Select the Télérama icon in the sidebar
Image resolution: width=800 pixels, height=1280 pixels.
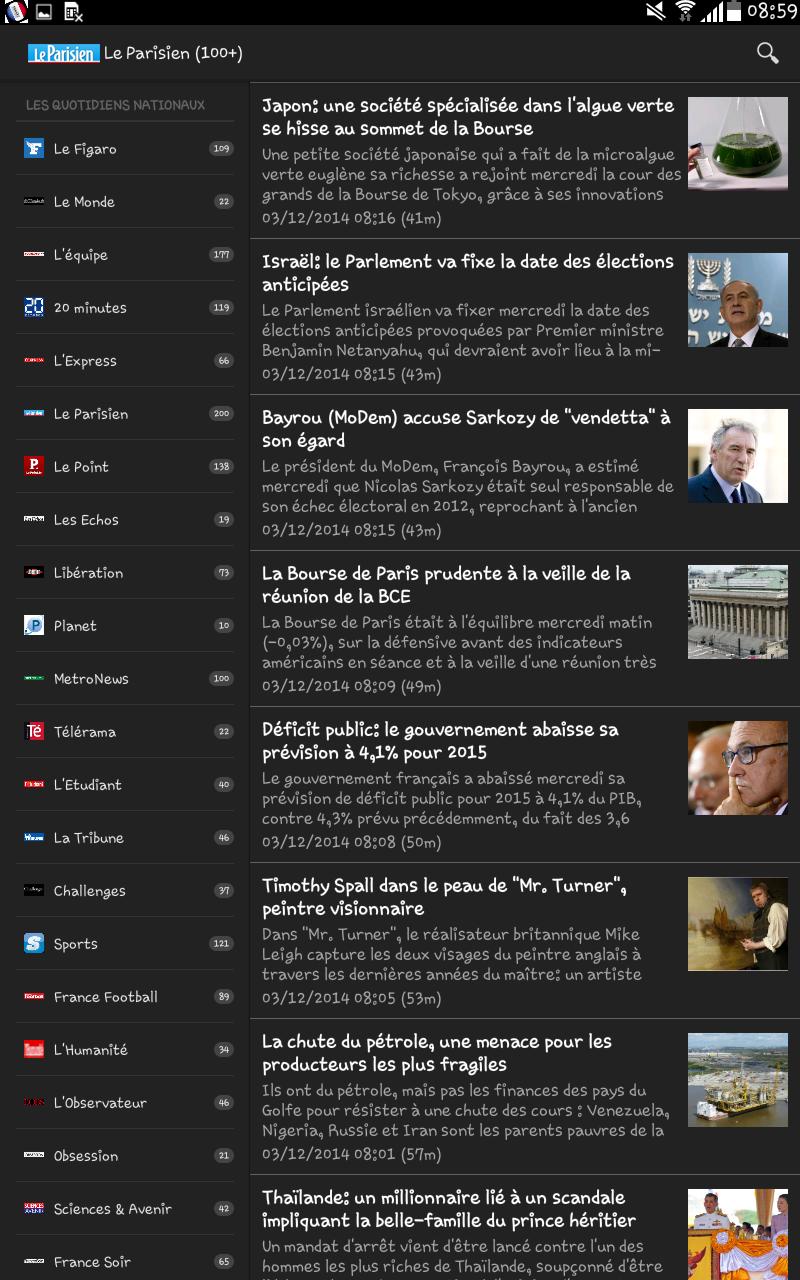pyautogui.click(x=33, y=731)
